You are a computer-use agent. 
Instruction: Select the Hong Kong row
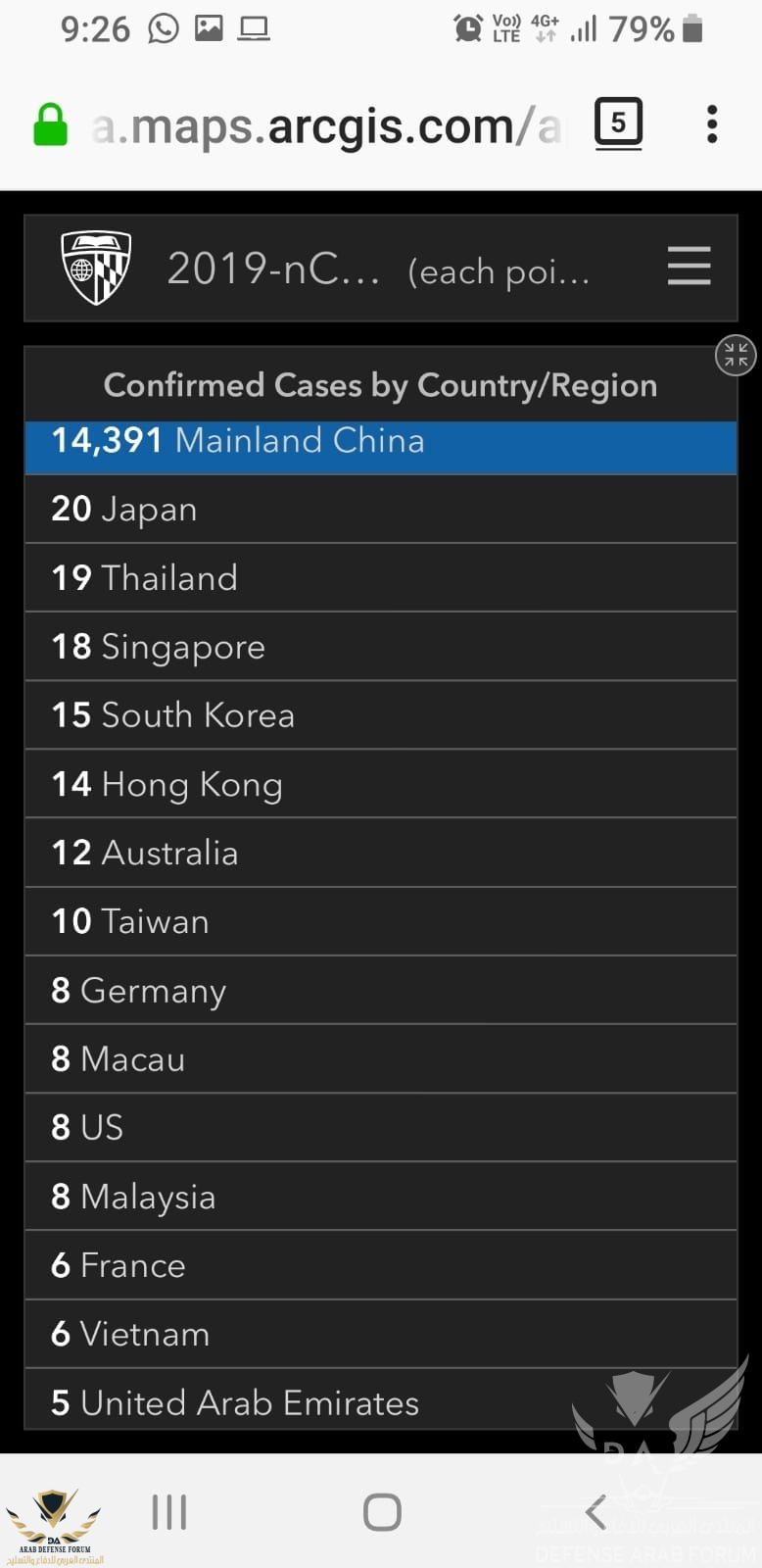pyautogui.click(x=380, y=784)
